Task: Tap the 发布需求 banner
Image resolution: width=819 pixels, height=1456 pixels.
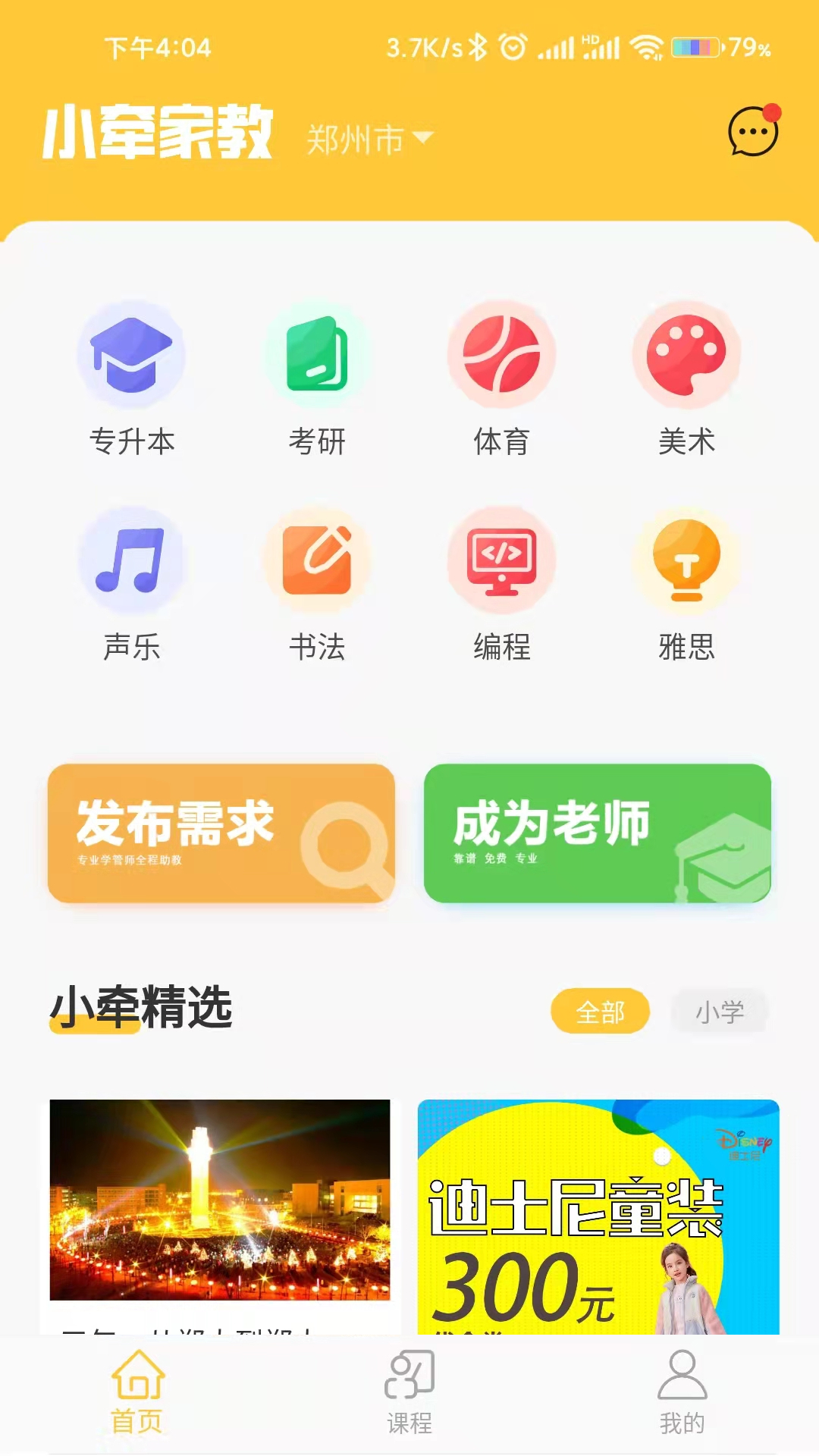Action: 221,833
